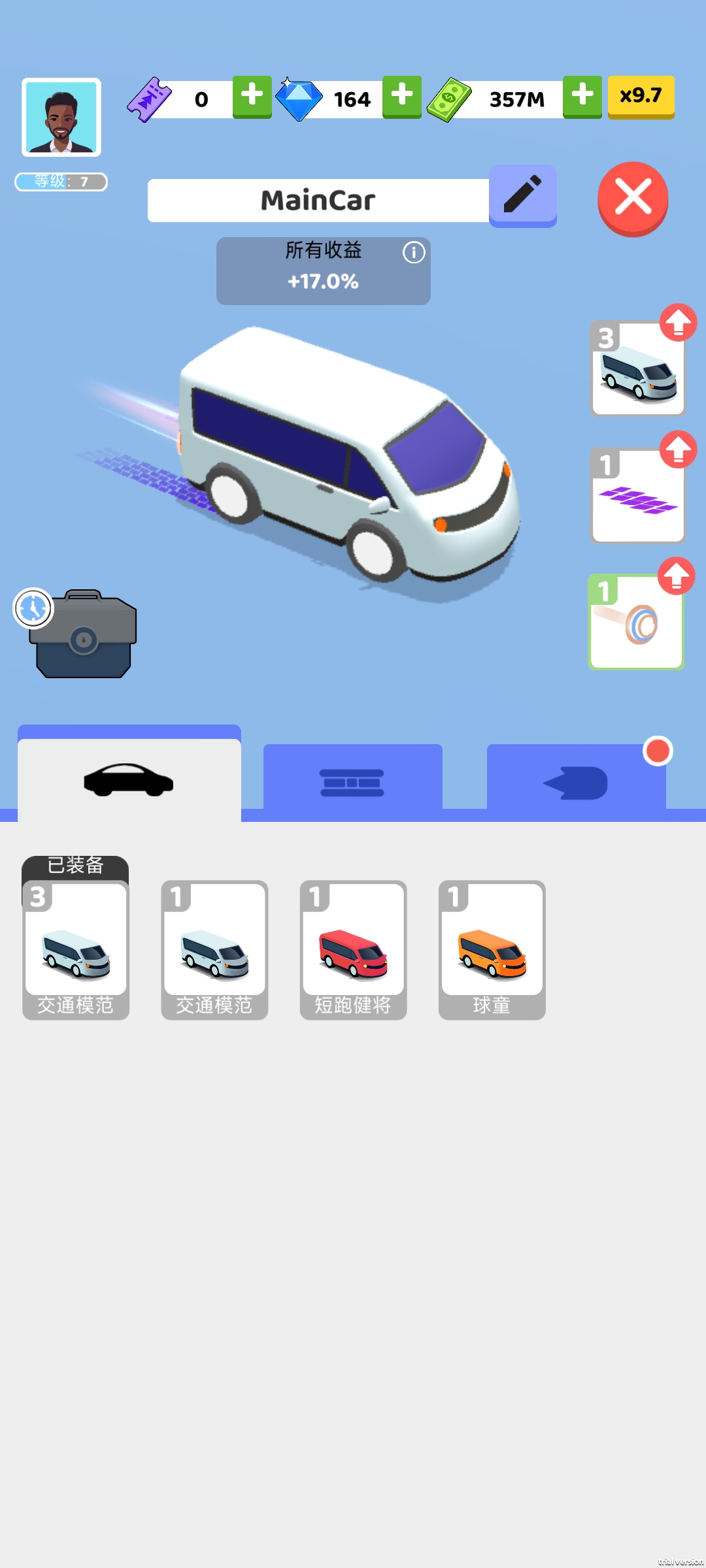Select the orange 球童 van
The height and width of the screenshot is (1568, 706).
(x=492, y=949)
